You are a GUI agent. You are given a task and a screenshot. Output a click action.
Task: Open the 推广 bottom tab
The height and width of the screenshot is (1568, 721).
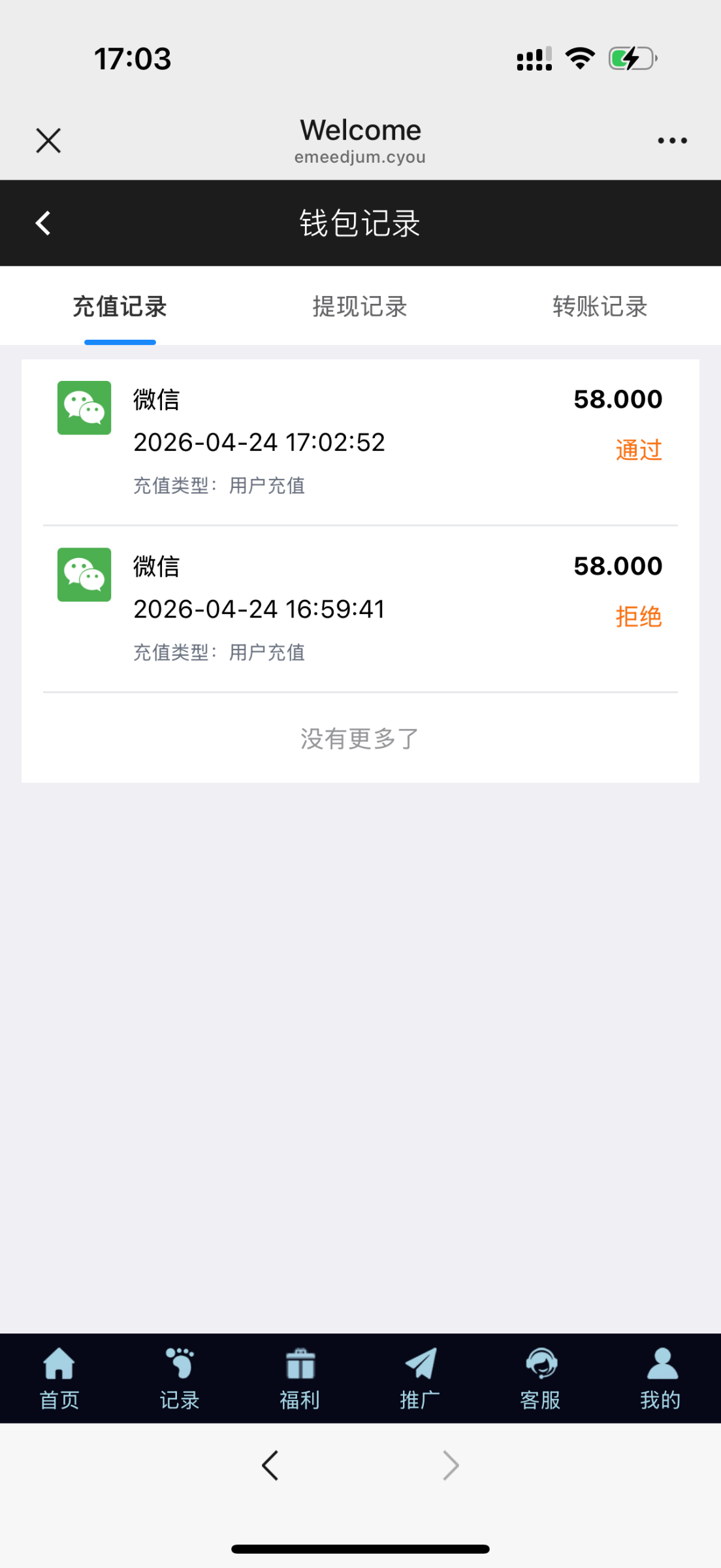pos(420,1377)
